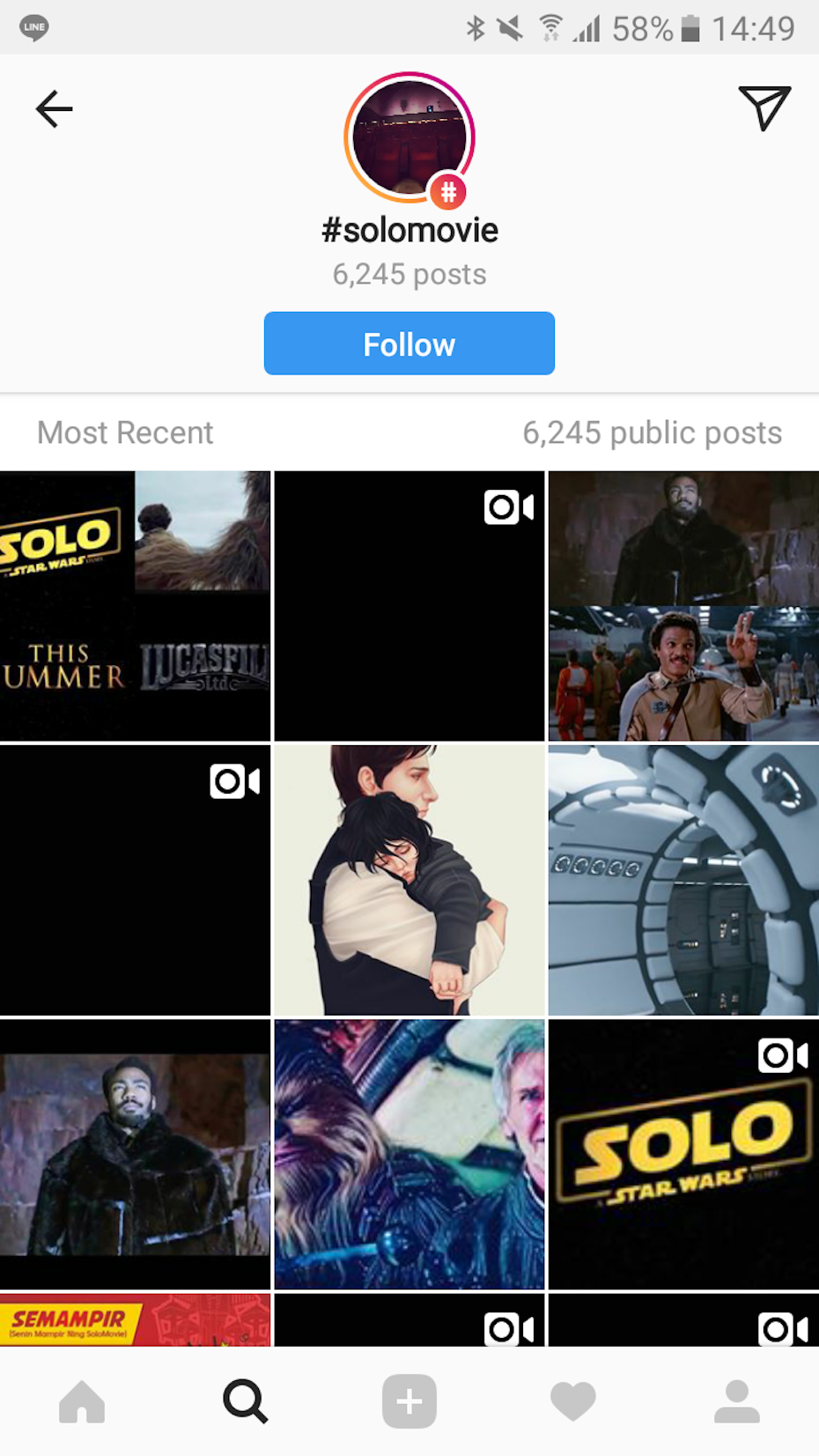Open the Lando two-photo collage post

pos(683,606)
